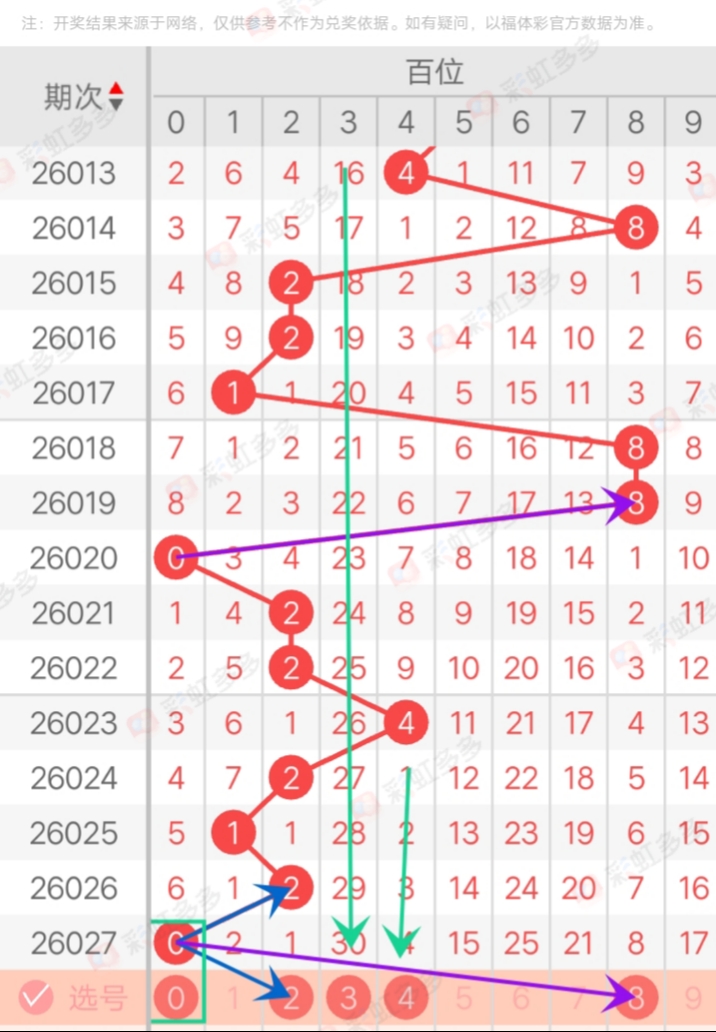This screenshot has height=1032, width=716.
Task: Select number 6 in the 选号 row
Action: (521, 997)
